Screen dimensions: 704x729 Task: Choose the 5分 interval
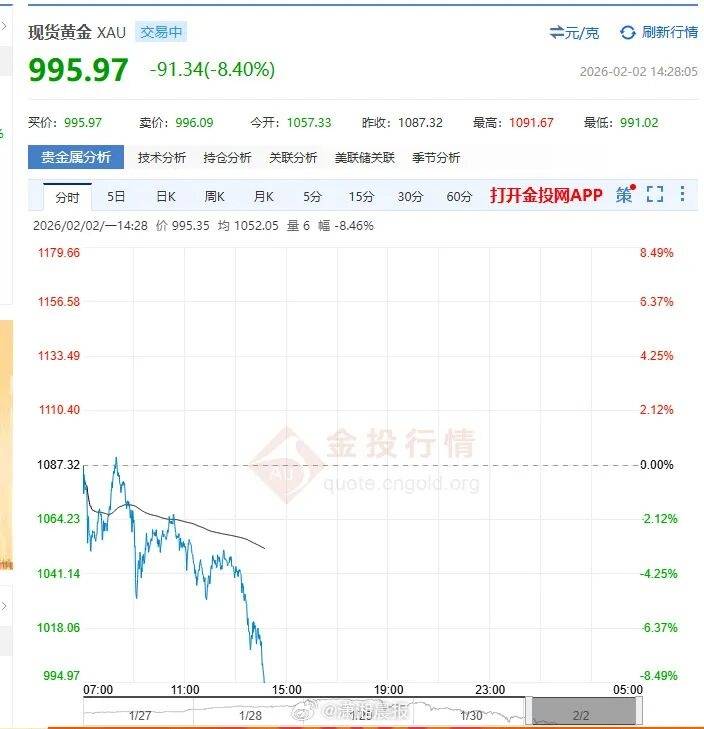click(x=312, y=196)
